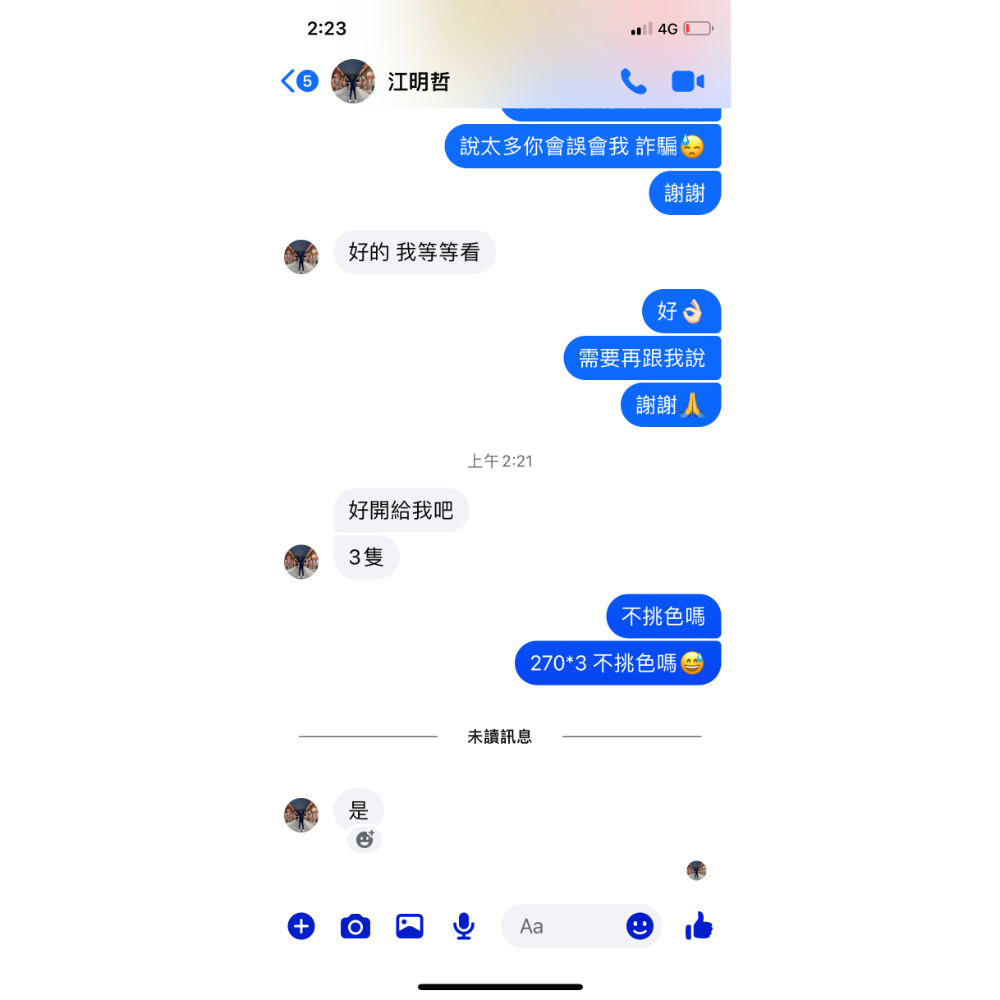The width and height of the screenshot is (1000, 1000).
Task: Add a reaction to the 是 message
Action: 365,840
